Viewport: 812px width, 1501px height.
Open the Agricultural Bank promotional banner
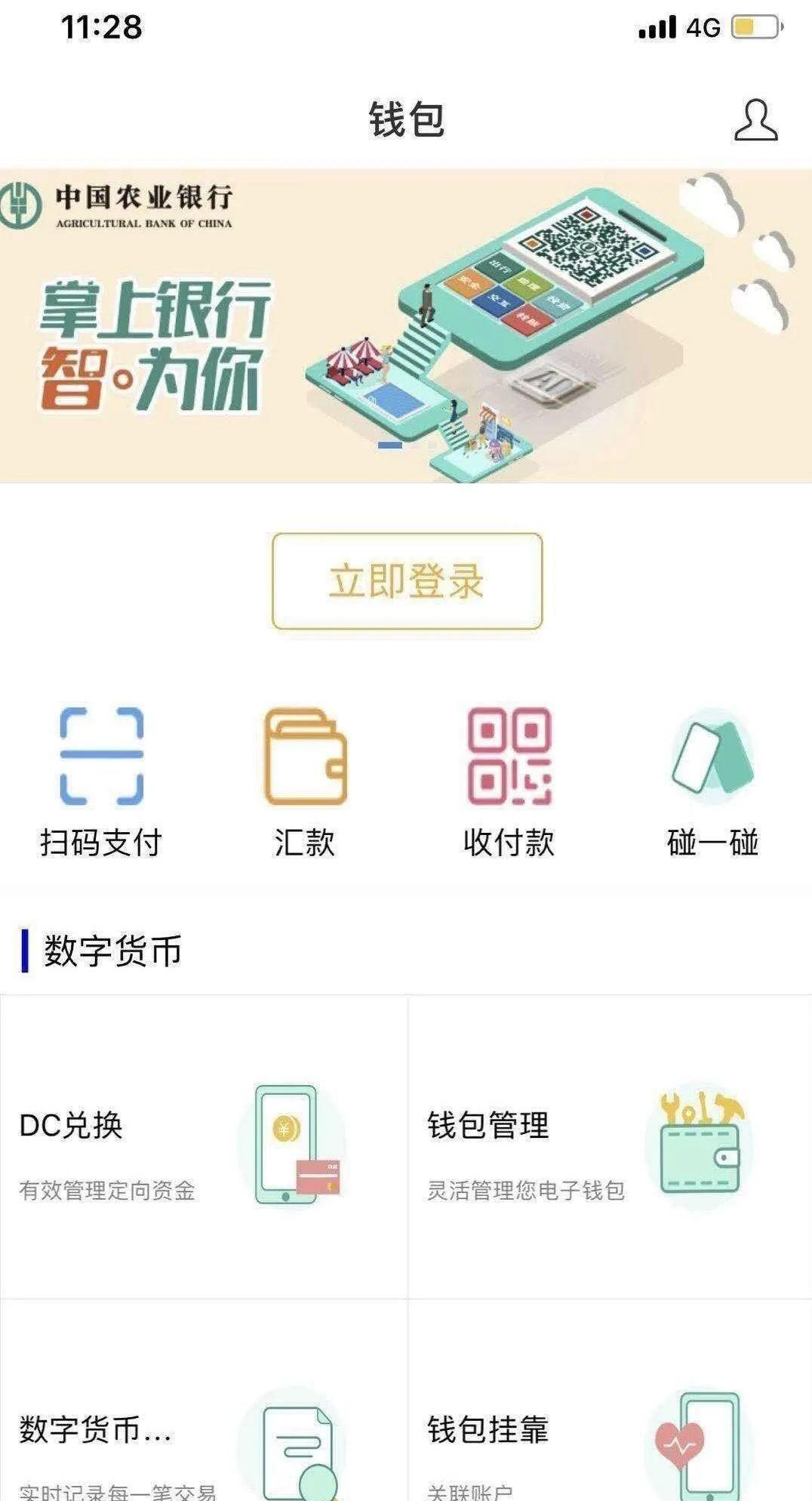click(x=406, y=325)
